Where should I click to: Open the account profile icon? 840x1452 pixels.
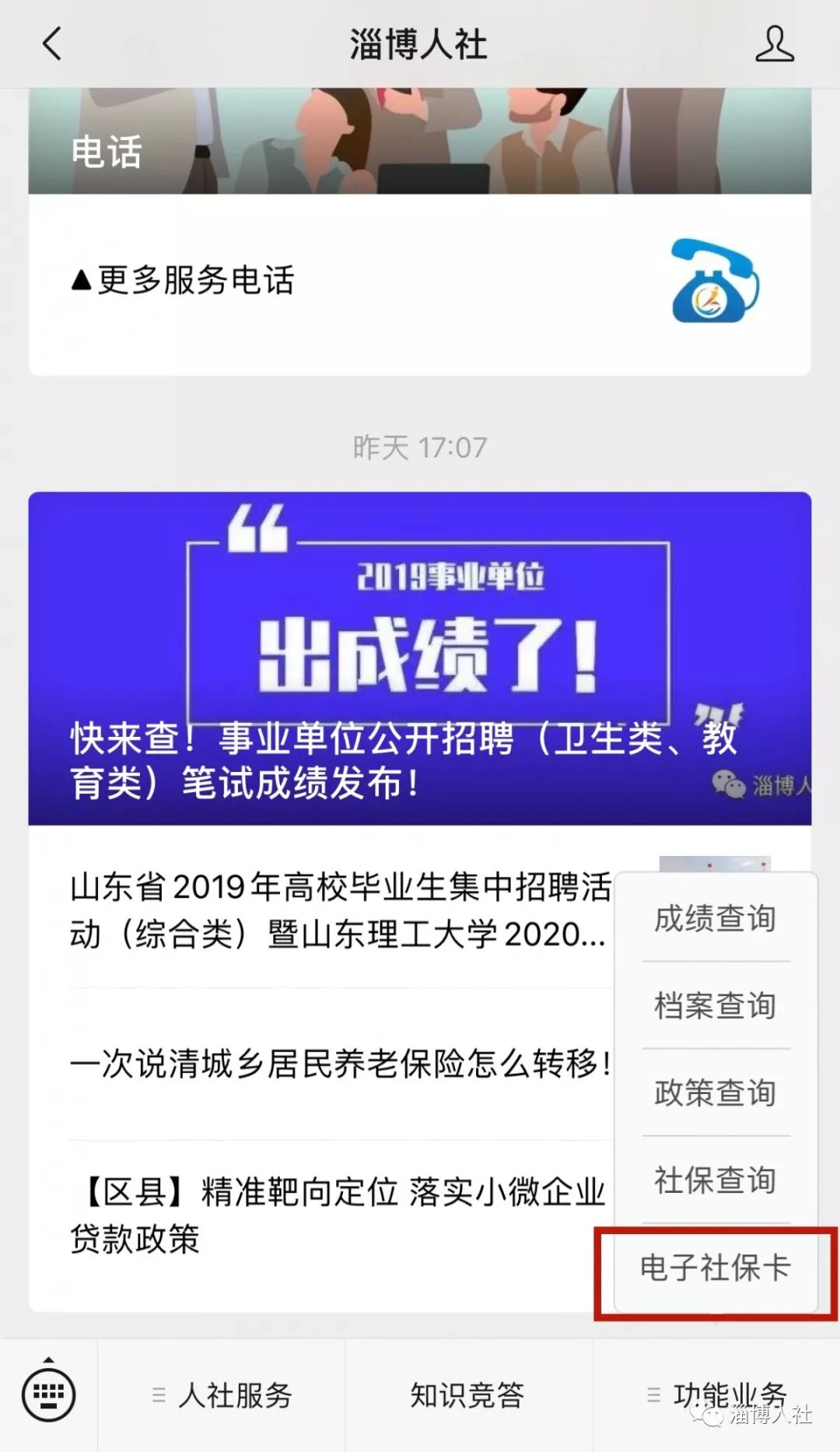coord(775,44)
